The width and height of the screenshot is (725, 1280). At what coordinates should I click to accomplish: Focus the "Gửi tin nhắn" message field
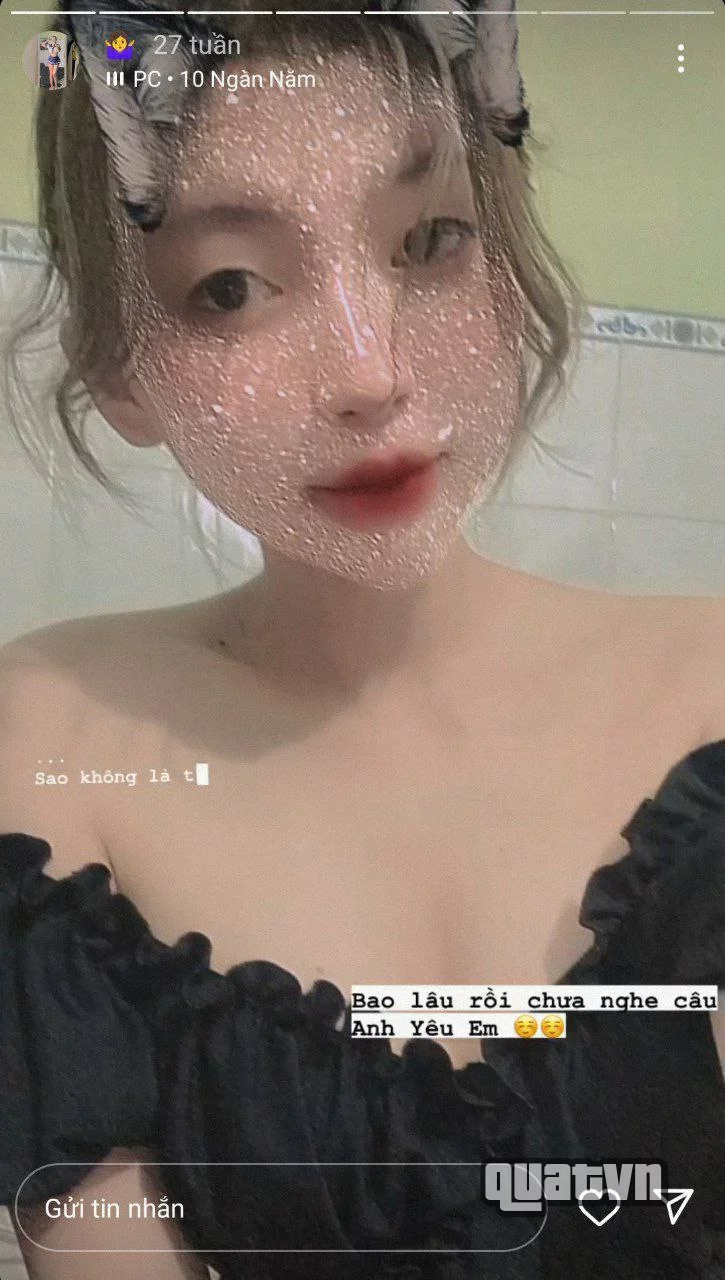pyautogui.click(x=280, y=1208)
